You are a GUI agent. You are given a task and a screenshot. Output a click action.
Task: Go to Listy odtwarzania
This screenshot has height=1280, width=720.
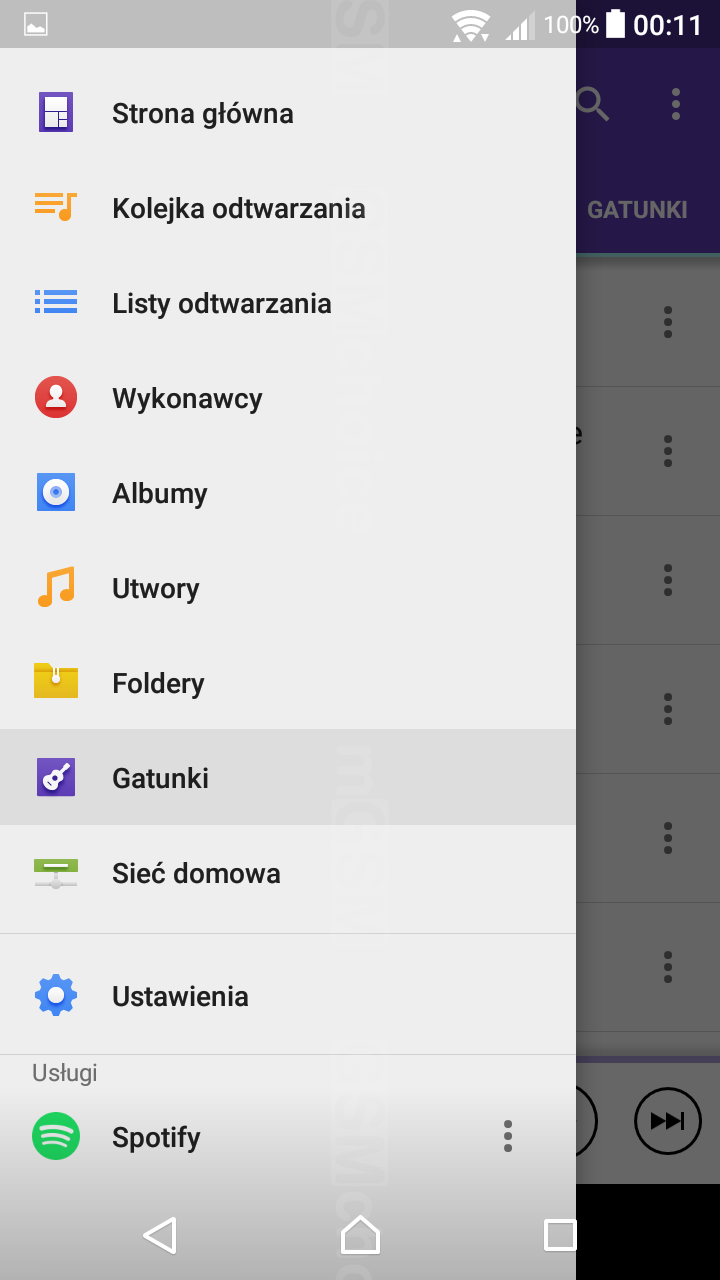pos(288,303)
